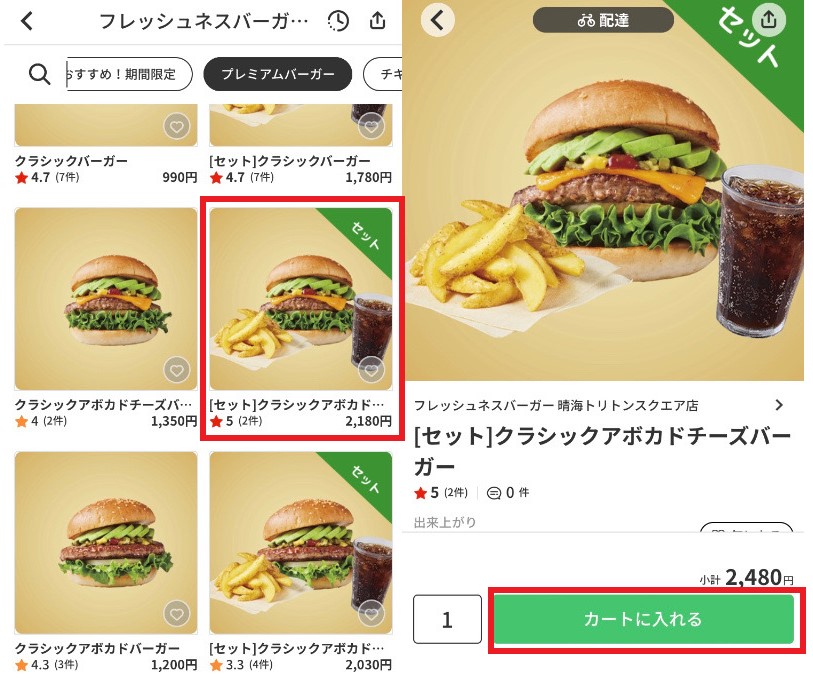View the クラシックアボカドチーズバーガー 1,350円 card

coord(105,300)
